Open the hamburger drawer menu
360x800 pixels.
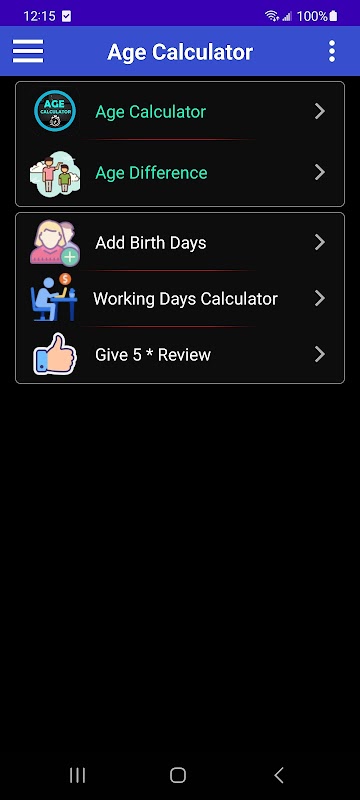click(28, 51)
